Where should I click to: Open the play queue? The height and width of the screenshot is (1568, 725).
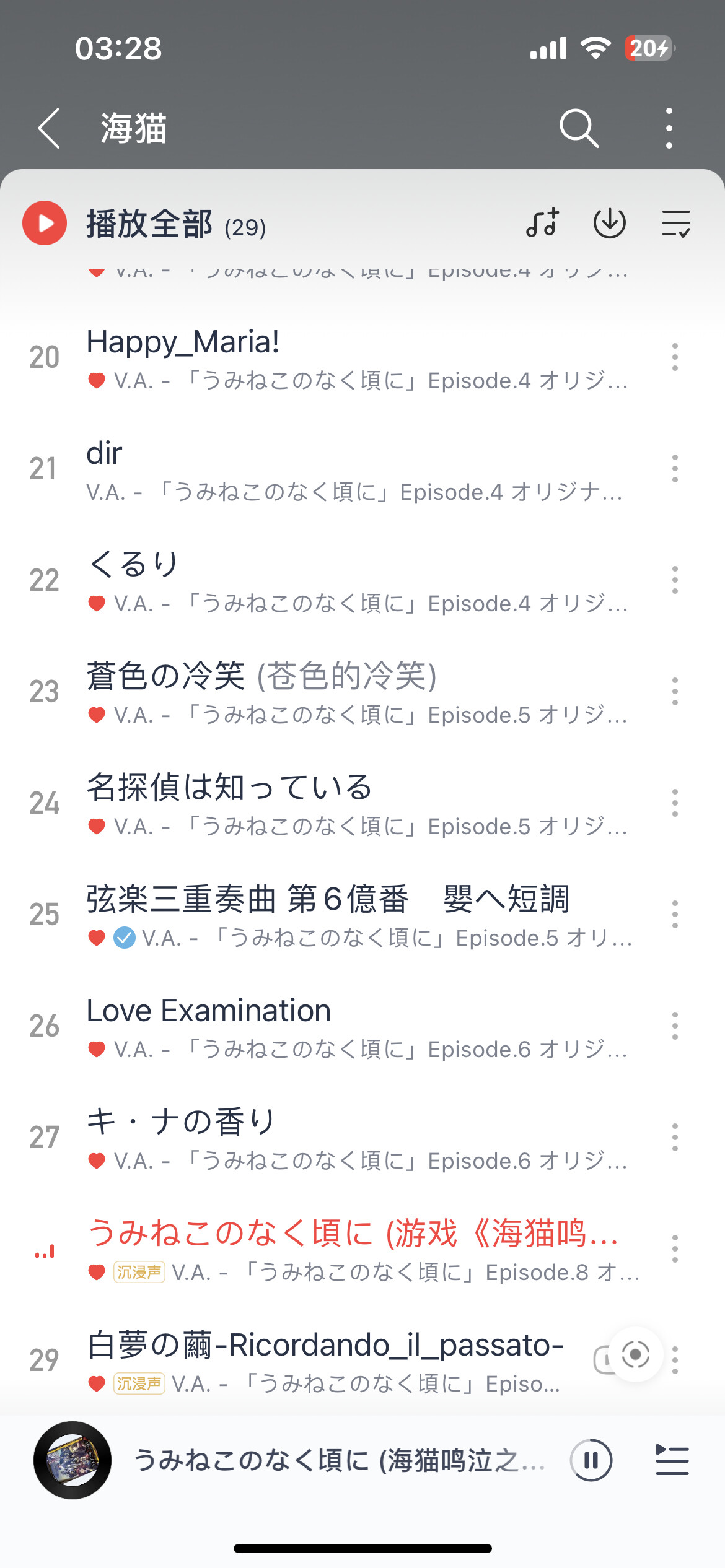(672, 1460)
